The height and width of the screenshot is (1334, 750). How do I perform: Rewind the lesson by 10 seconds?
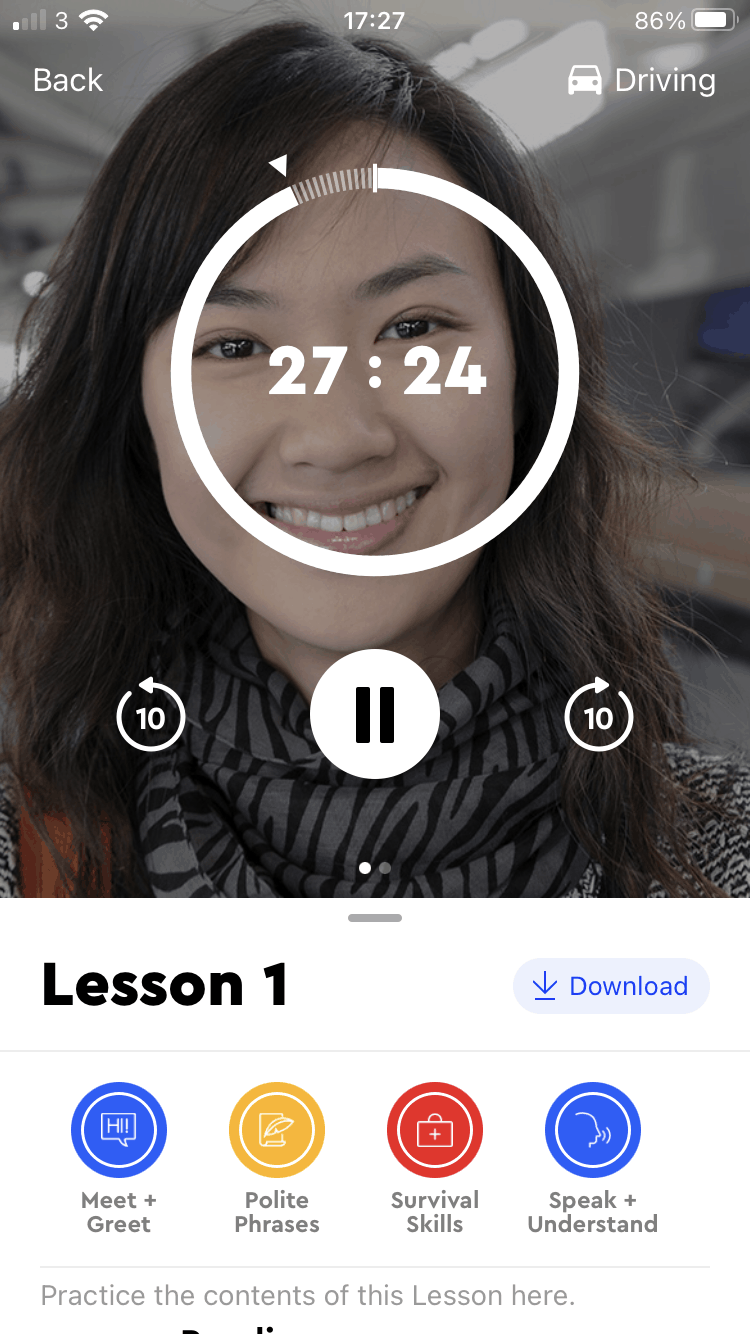(x=150, y=716)
